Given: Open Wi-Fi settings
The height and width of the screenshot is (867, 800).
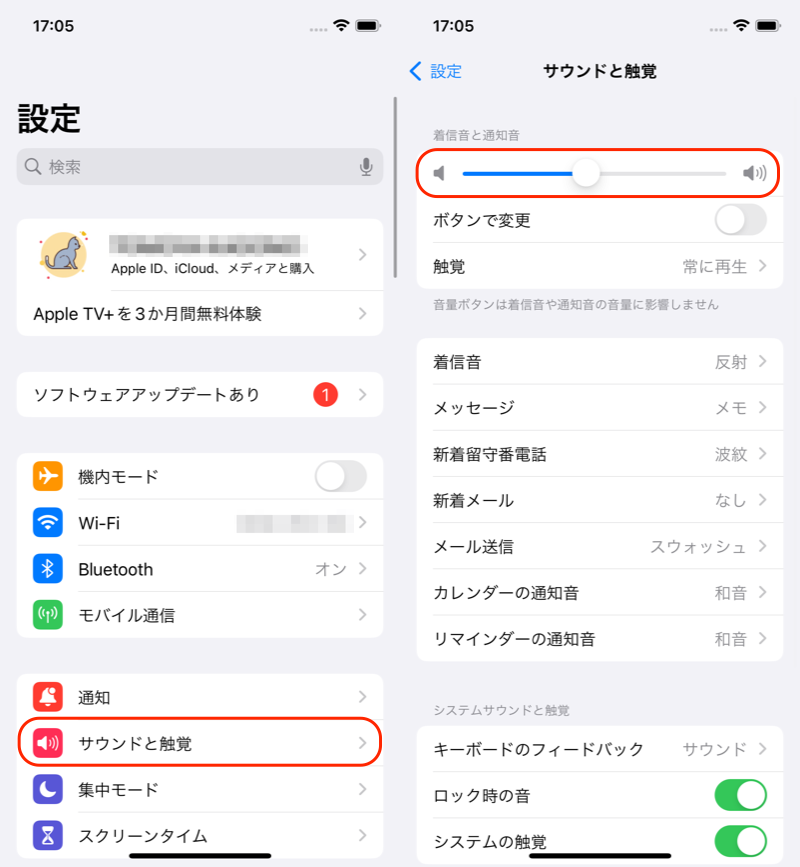Looking at the screenshot, I should (200, 523).
